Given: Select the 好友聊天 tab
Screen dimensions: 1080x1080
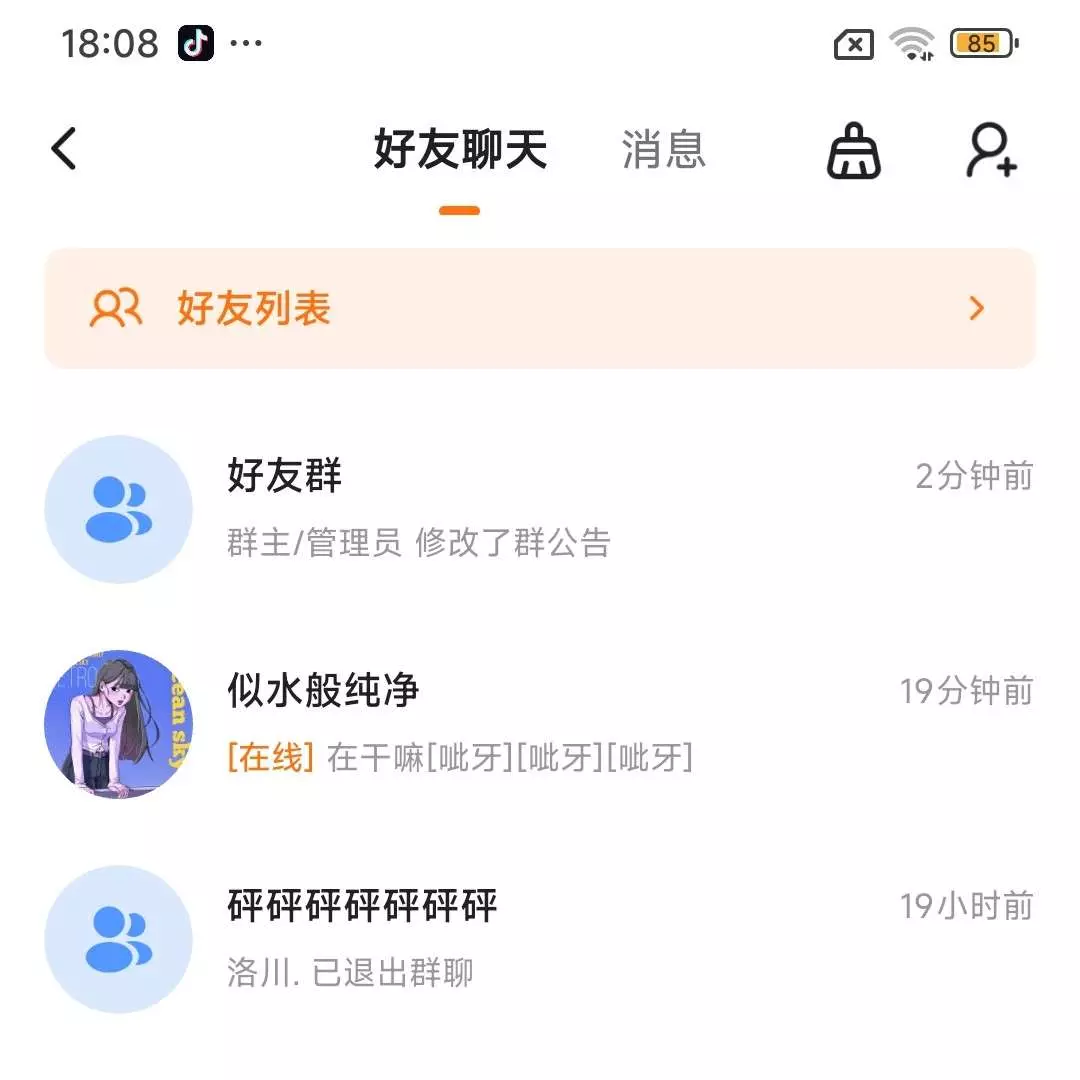Looking at the screenshot, I should click(460, 150).
